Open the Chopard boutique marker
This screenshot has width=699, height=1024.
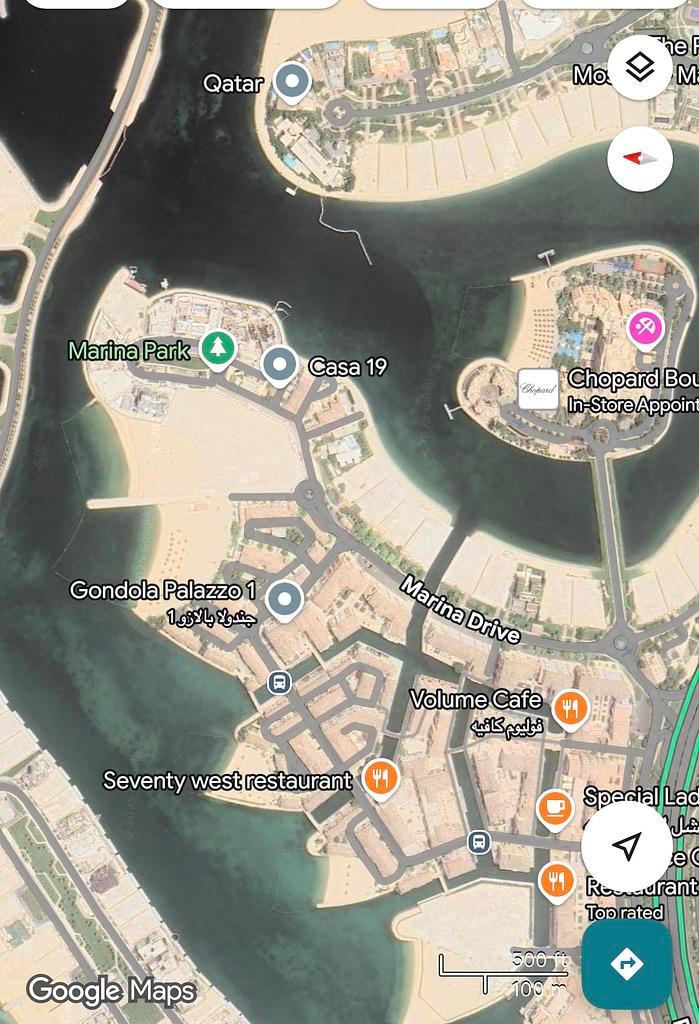[x=538, y=389]
